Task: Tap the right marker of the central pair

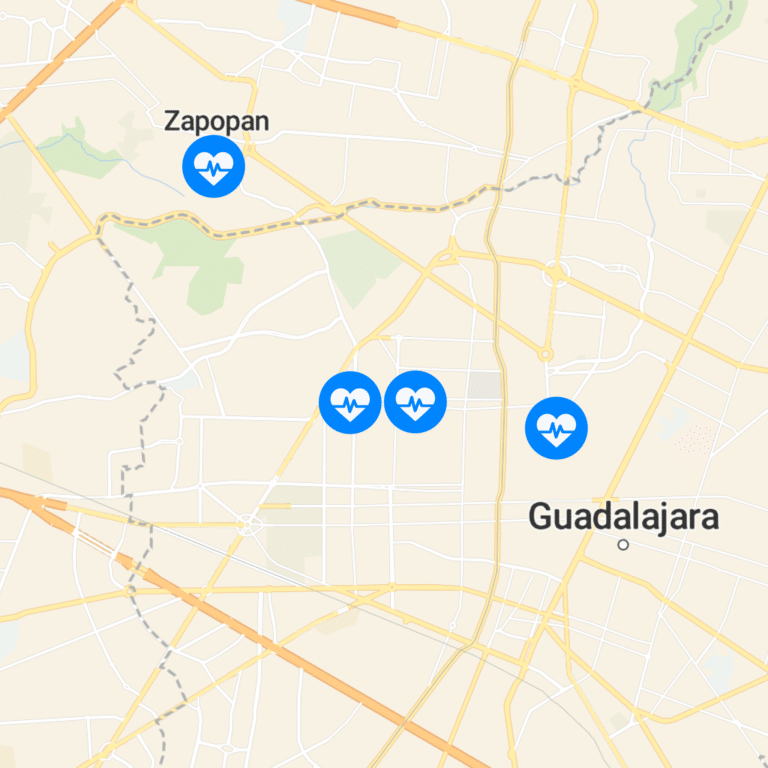Action: click(415, 402)
